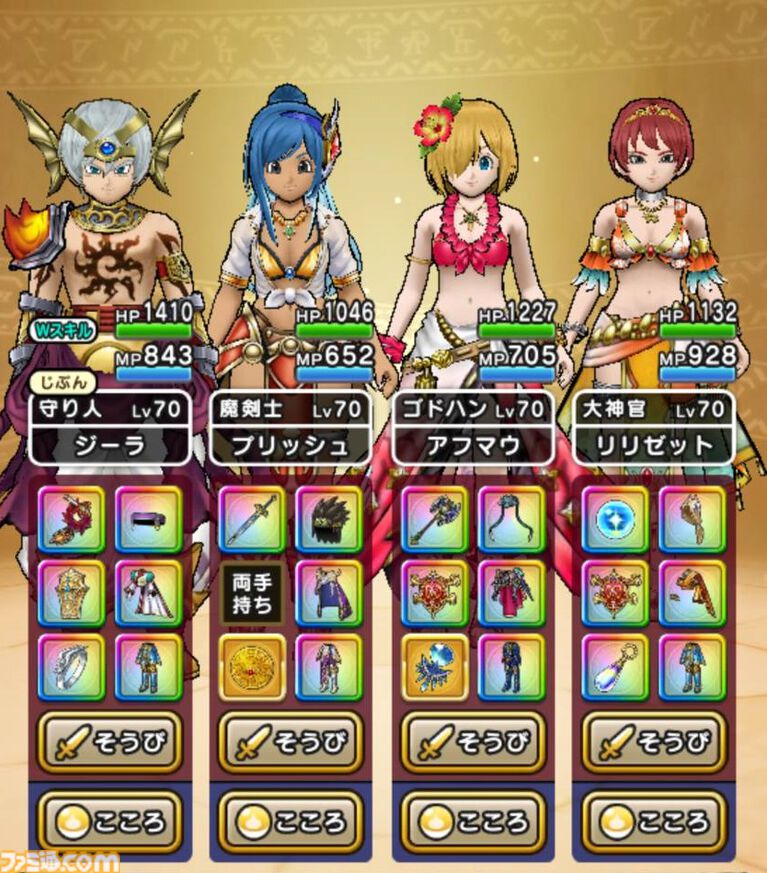
Task: Tap プリッシュ's golden round accessory slot
Action: click(253, 667)
